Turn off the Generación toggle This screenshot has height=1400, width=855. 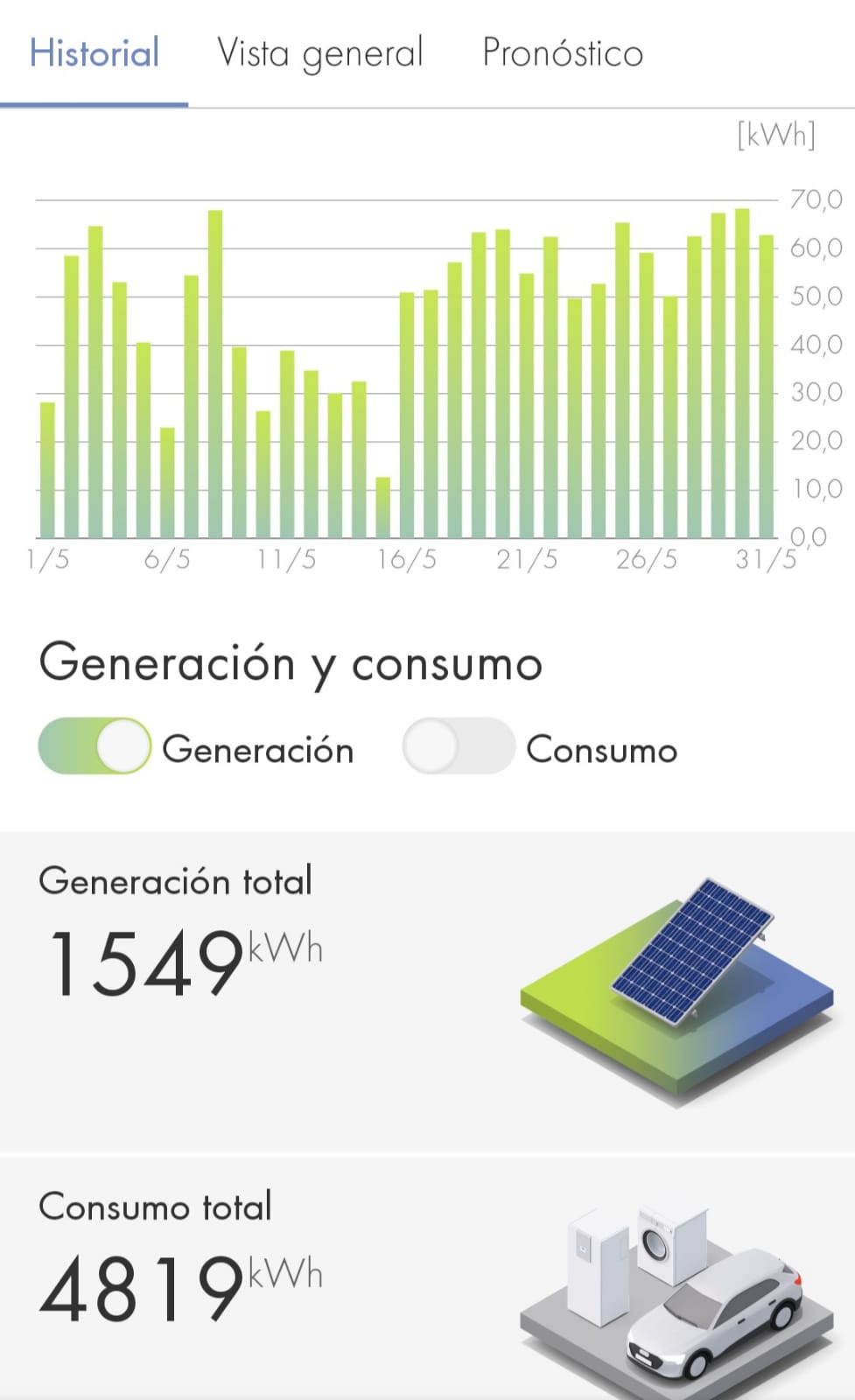(x=95, y=746)
